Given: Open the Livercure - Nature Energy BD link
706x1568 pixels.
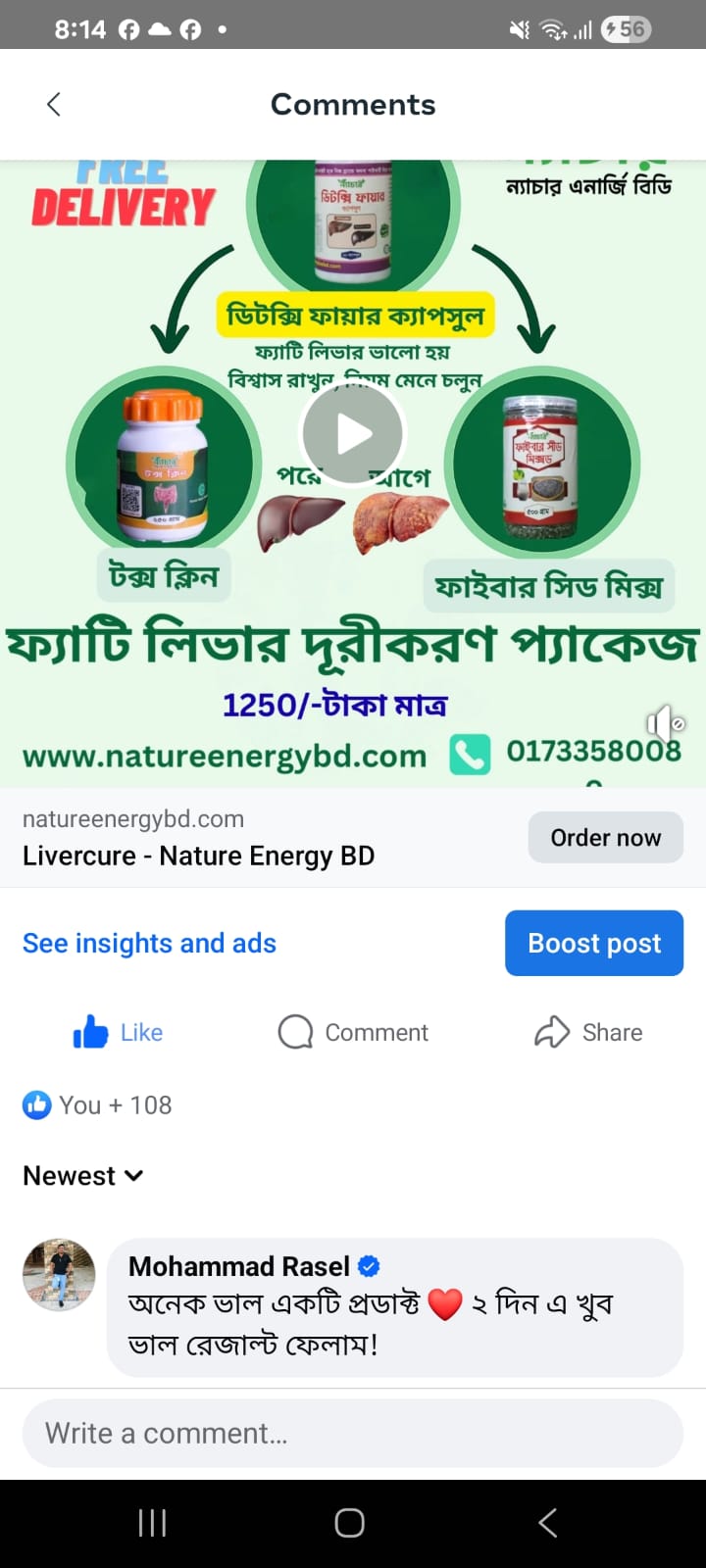Looking at the screenshot, I should click(198, 856).
